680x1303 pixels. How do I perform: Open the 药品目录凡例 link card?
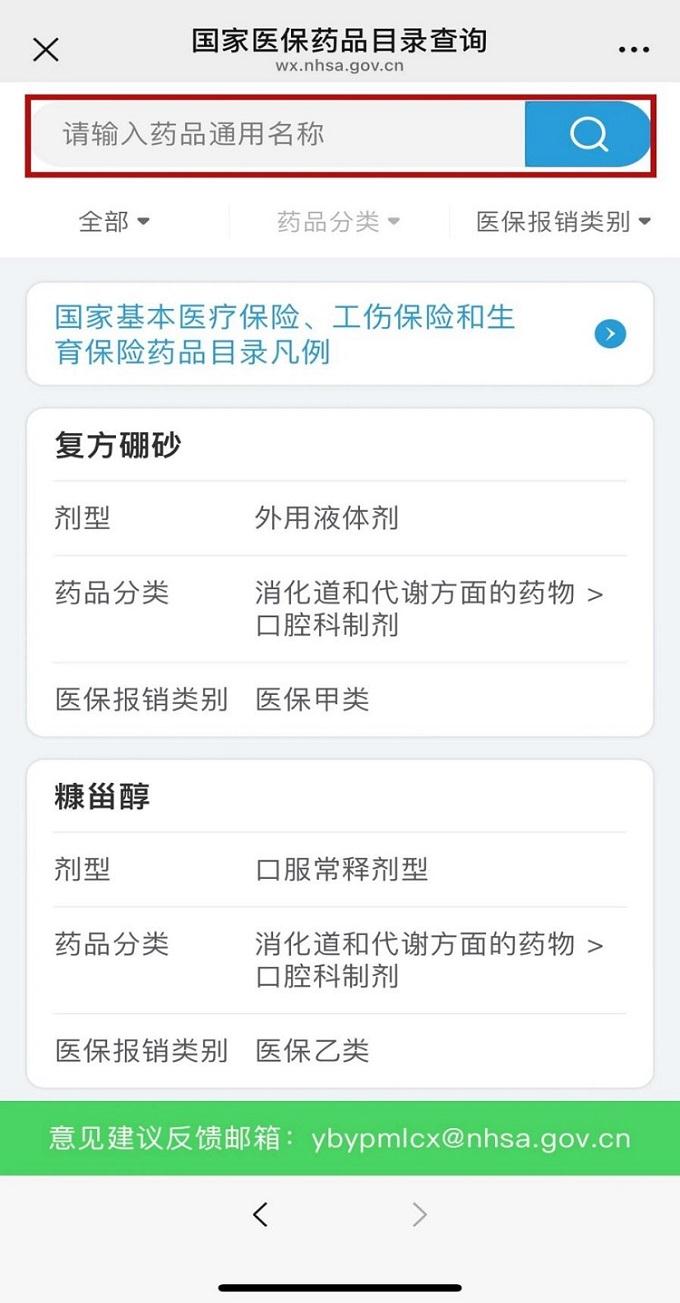pos(340,334)
